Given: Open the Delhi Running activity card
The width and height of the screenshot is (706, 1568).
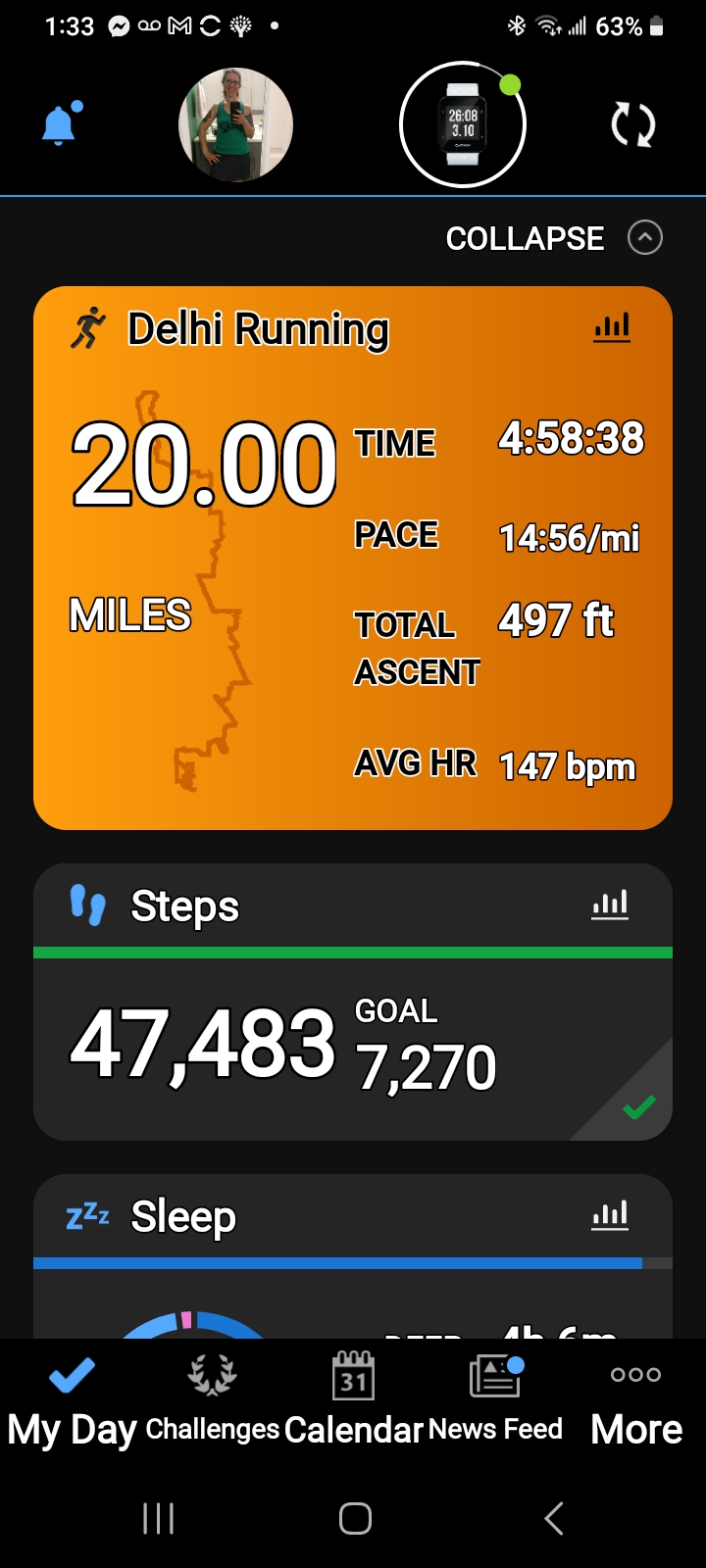Looking at the screenshot, I should click(x=353, y=559).
